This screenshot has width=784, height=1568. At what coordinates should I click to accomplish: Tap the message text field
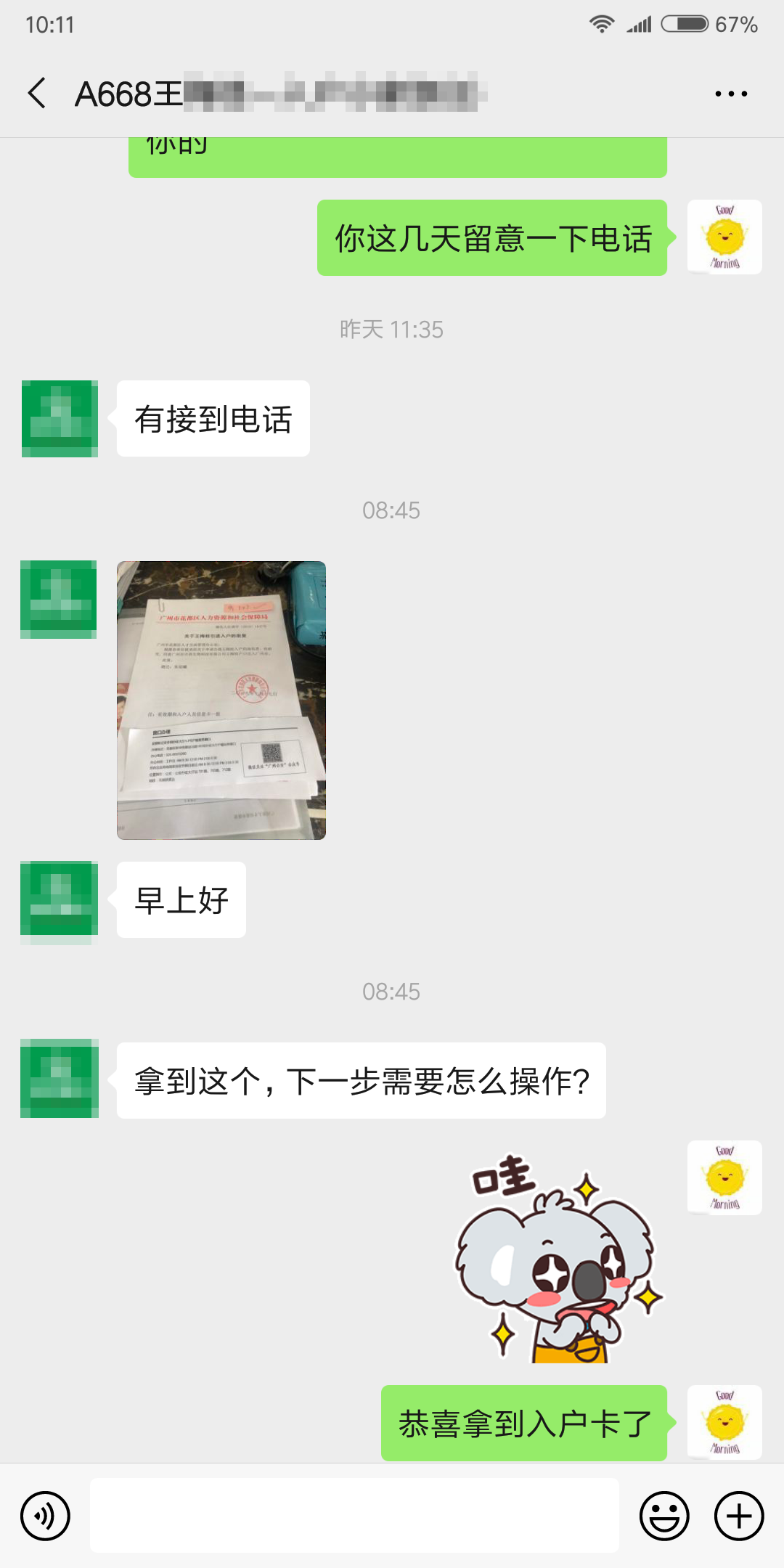tap(354, 1516)
